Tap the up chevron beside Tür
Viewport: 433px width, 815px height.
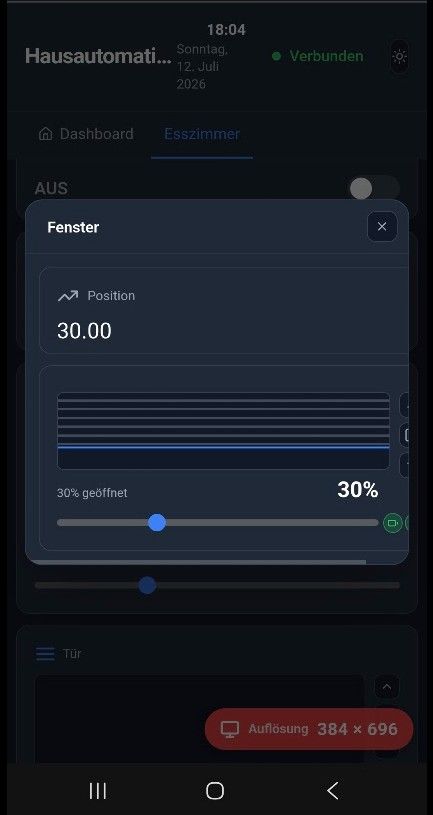click(x=386, y=687)
